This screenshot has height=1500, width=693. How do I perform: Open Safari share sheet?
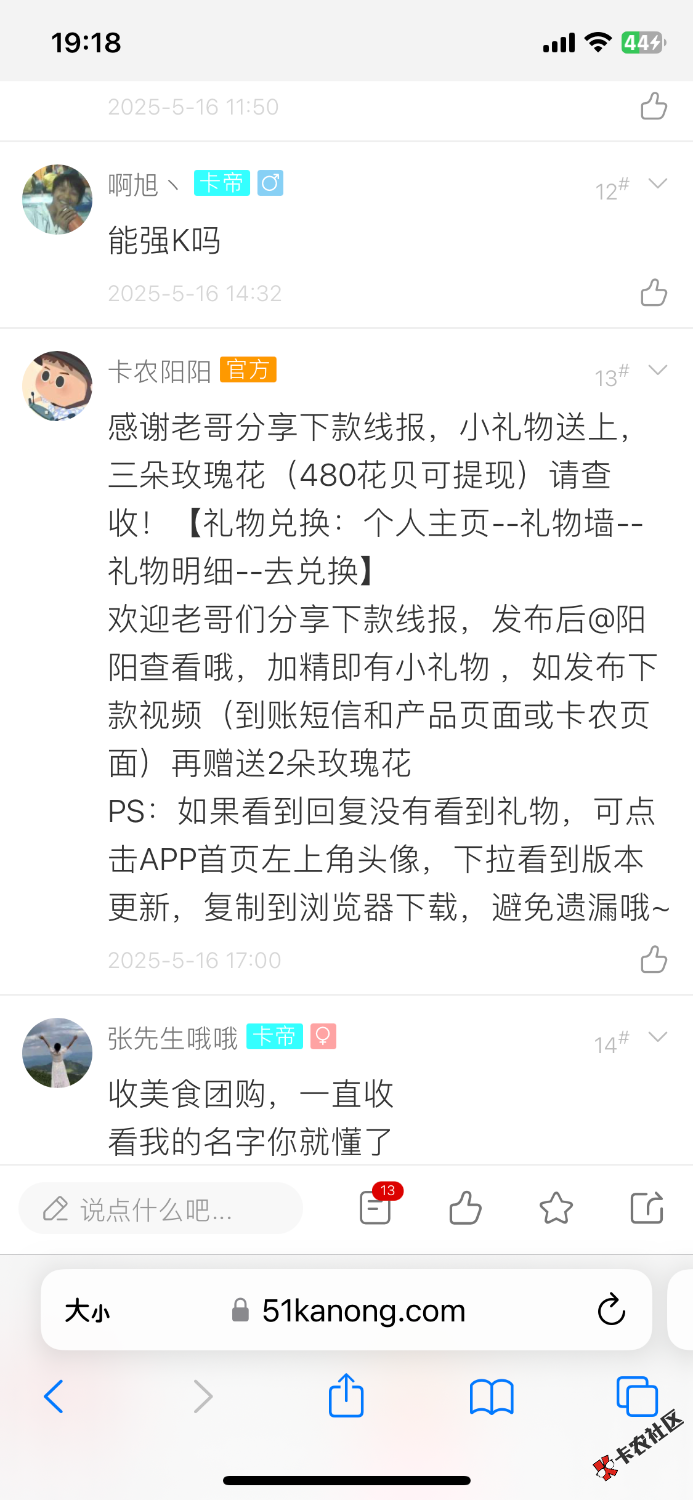[x=346, y=1395]
